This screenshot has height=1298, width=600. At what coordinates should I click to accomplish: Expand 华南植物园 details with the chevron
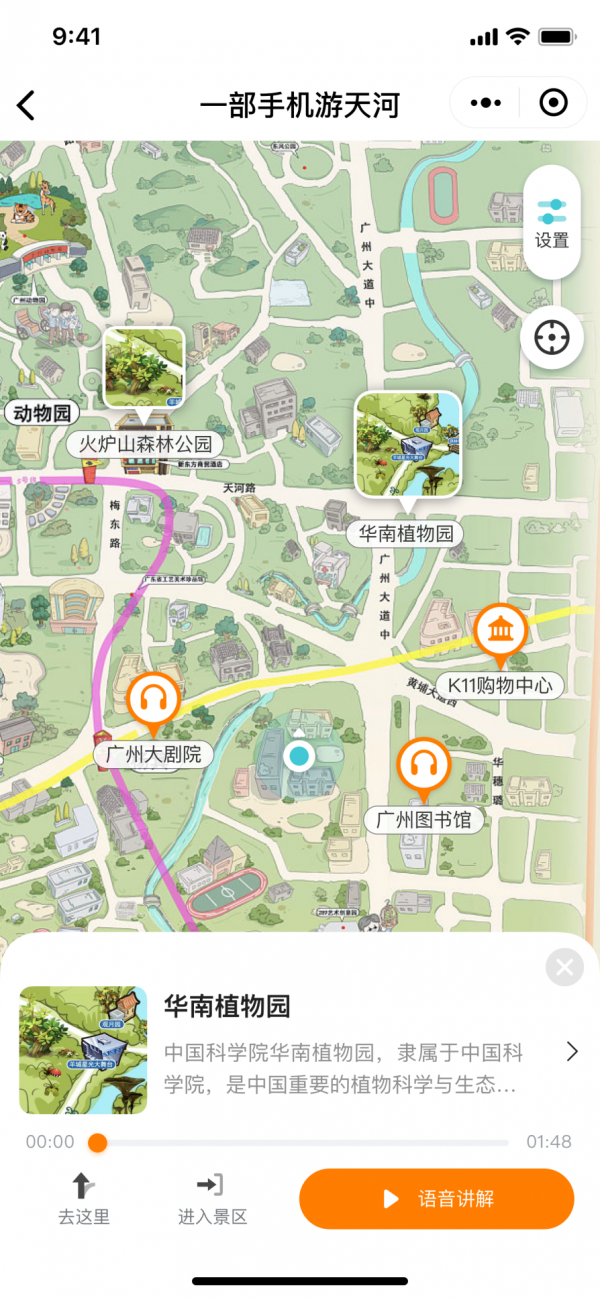coord(572,1051)
